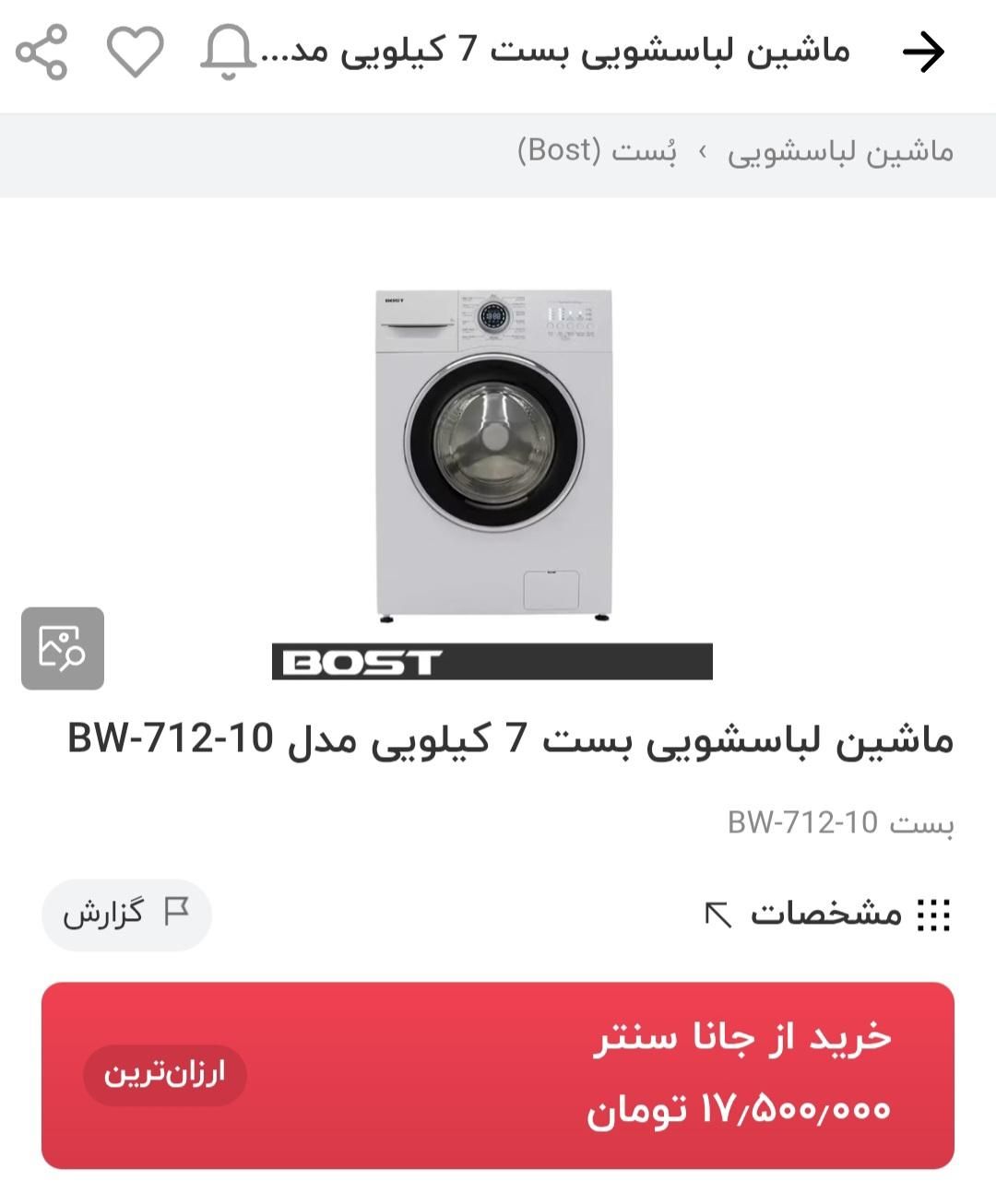
Task: Add product to favorites with heart icon
Action: pyautogui.click(x=135, y=52)
